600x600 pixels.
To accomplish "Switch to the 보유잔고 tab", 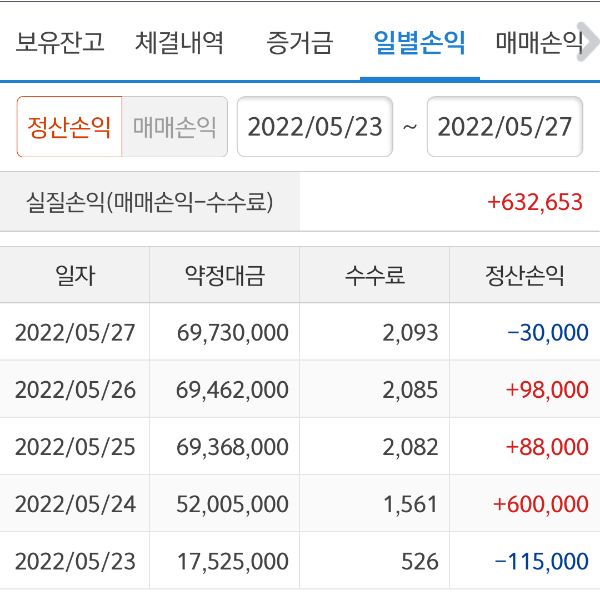I will click(x=60, y=43).
